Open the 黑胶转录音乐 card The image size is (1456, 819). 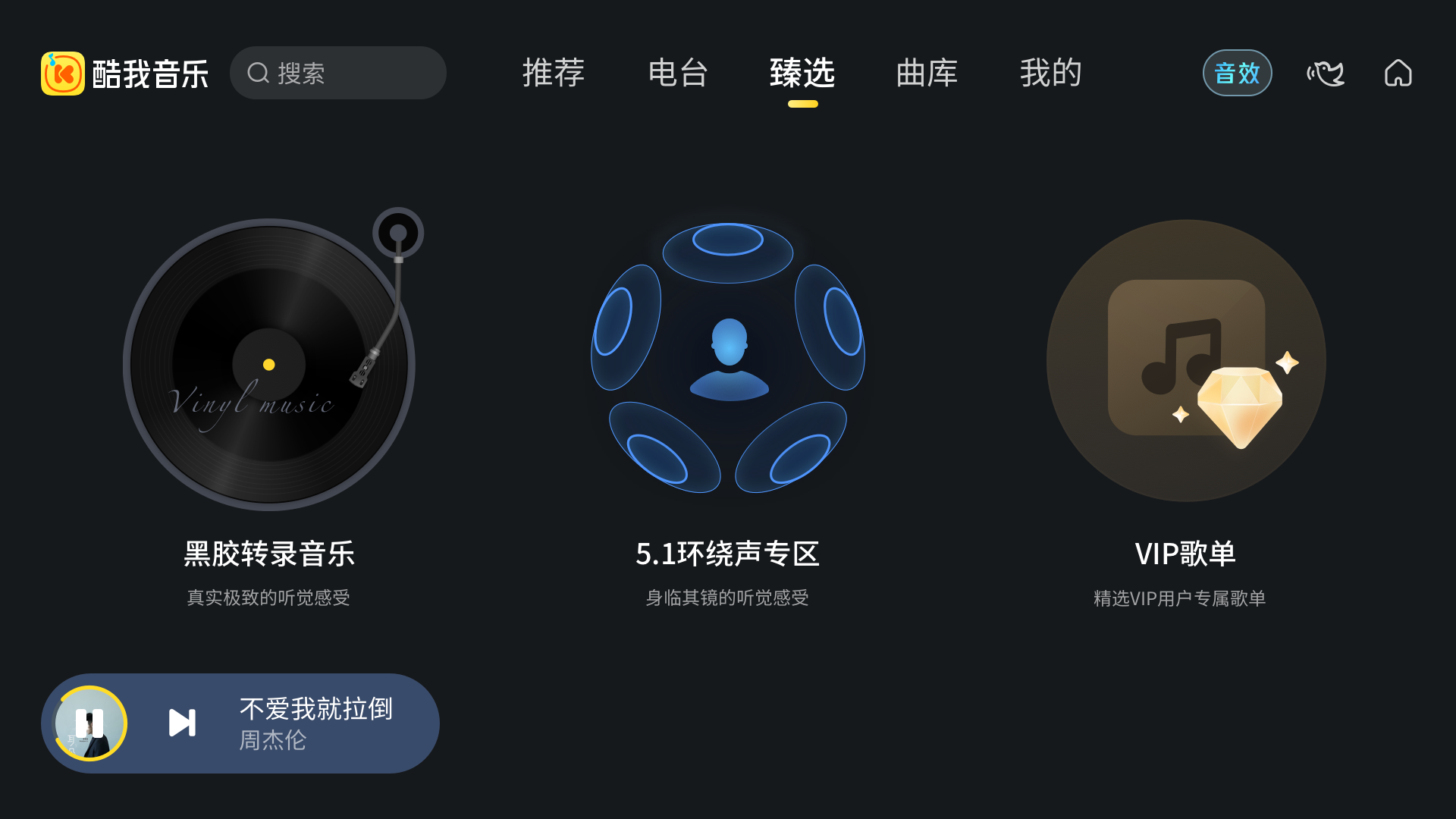tap(269, 364)
